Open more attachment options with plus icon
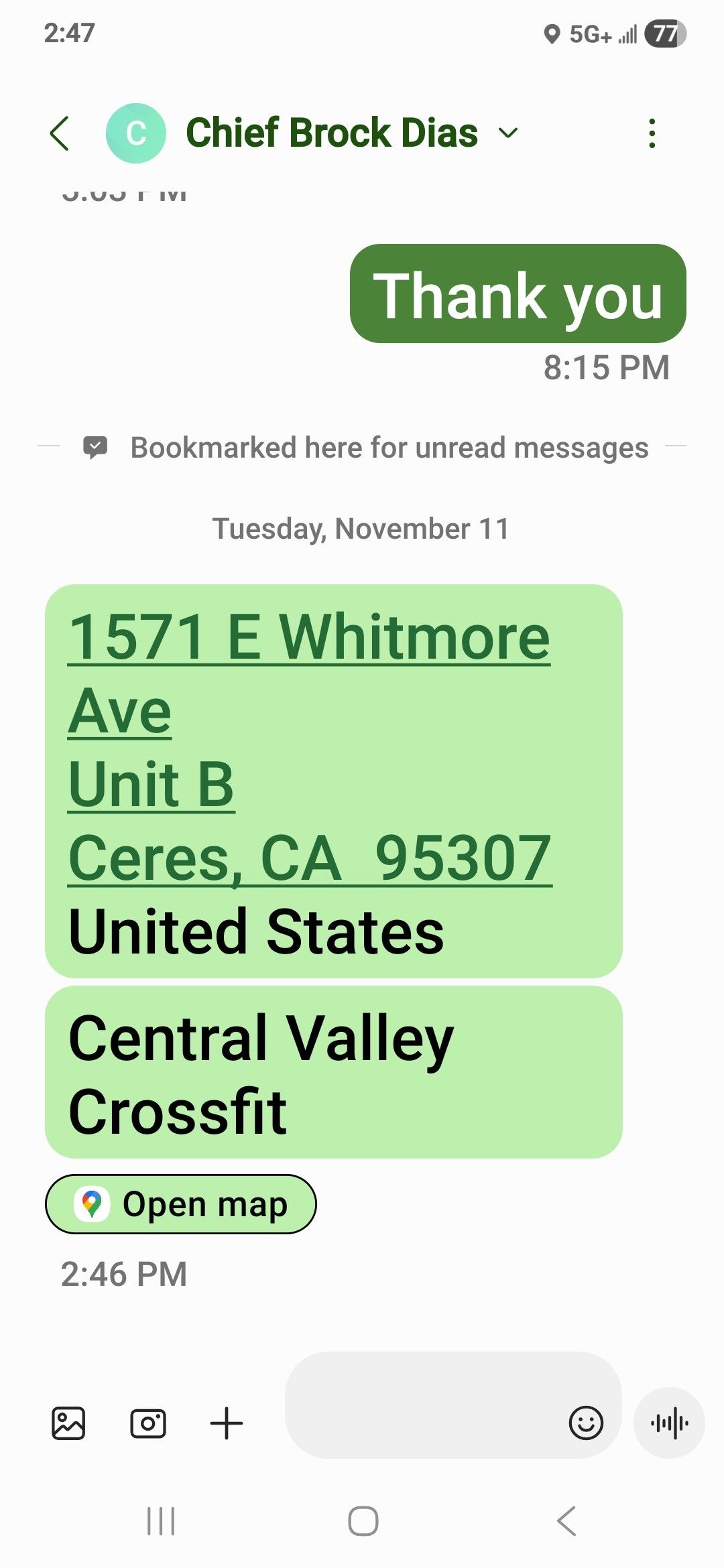 click(227, 1423)
